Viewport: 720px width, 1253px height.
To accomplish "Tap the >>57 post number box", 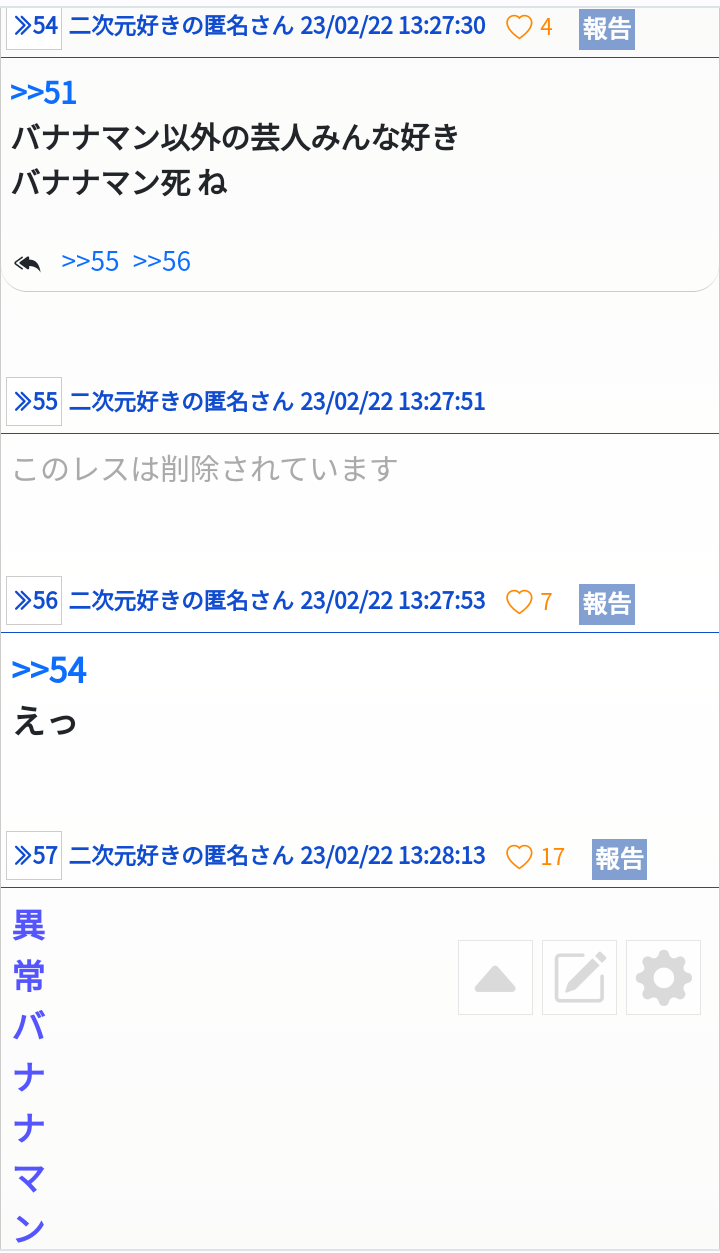I will point(34,856).
